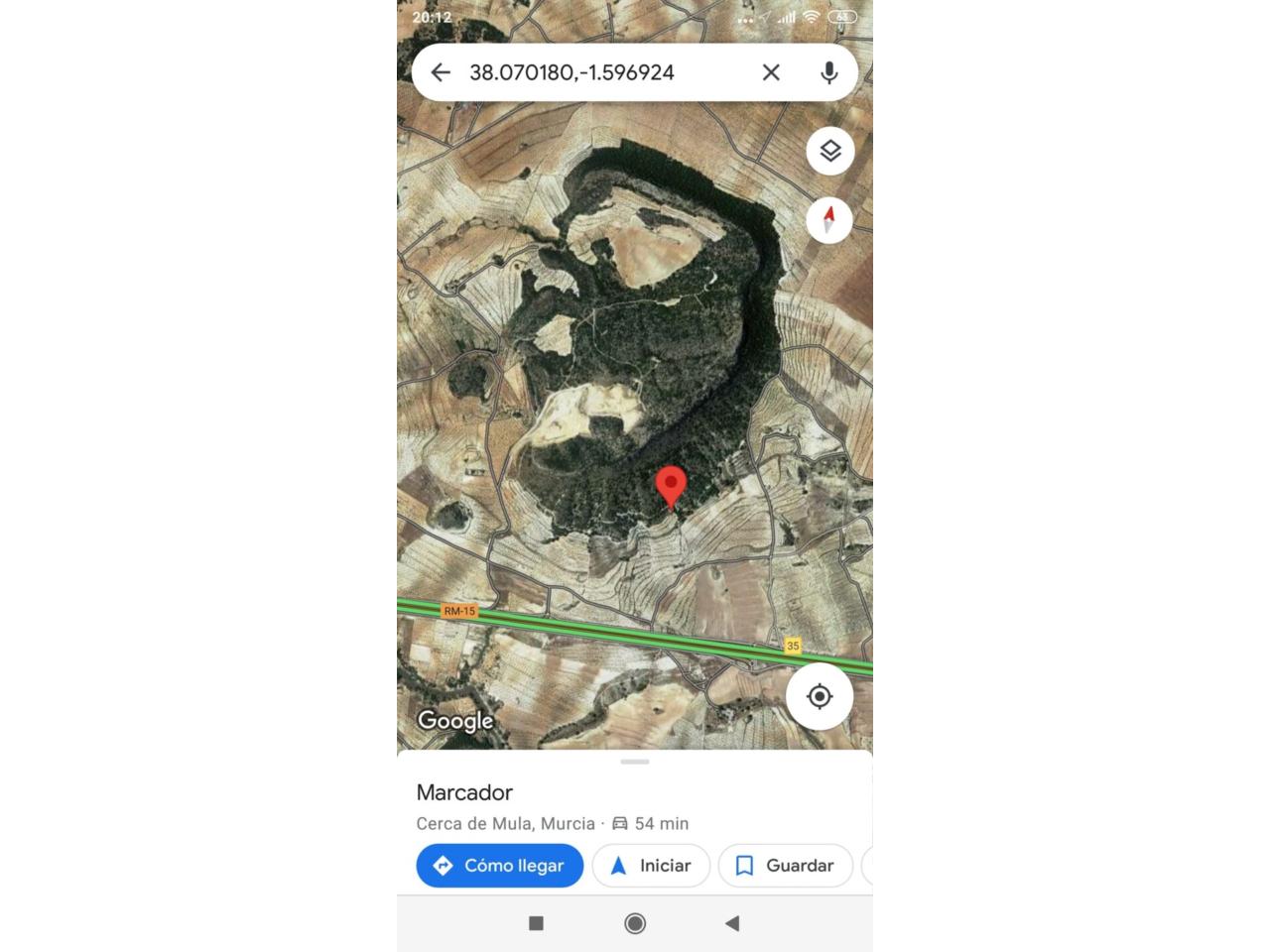Tap the red marker pin
Viewport: 1270px width, 952px height.
(672, 486)
